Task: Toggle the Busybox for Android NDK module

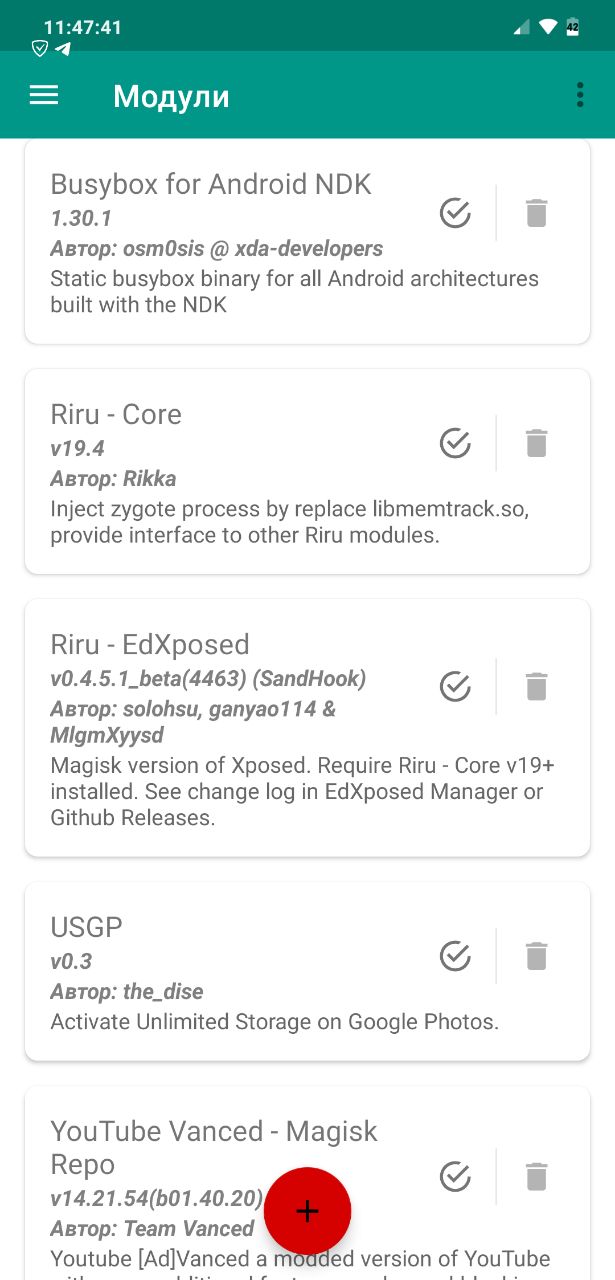Action: pos(455,213)
